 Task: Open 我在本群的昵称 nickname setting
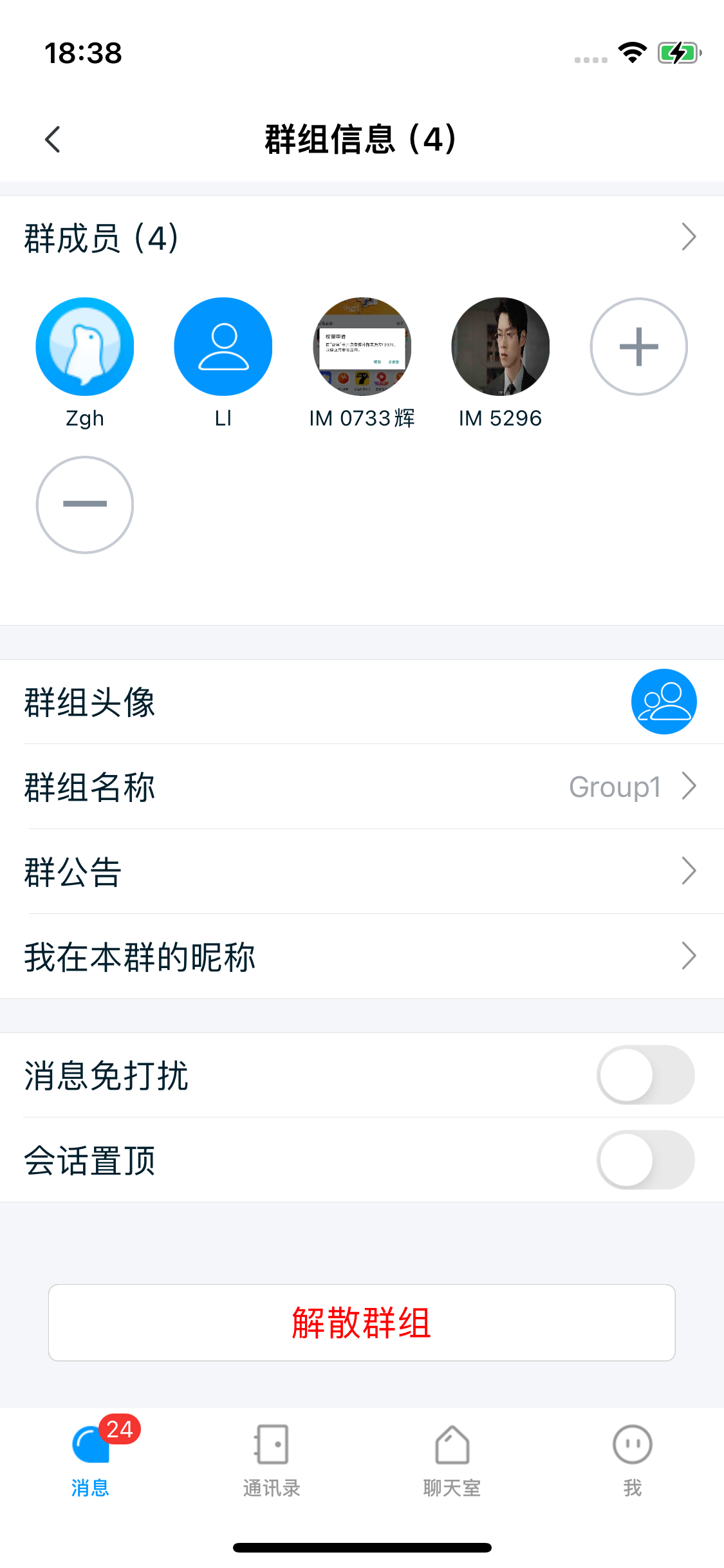(x=362, y=957)
